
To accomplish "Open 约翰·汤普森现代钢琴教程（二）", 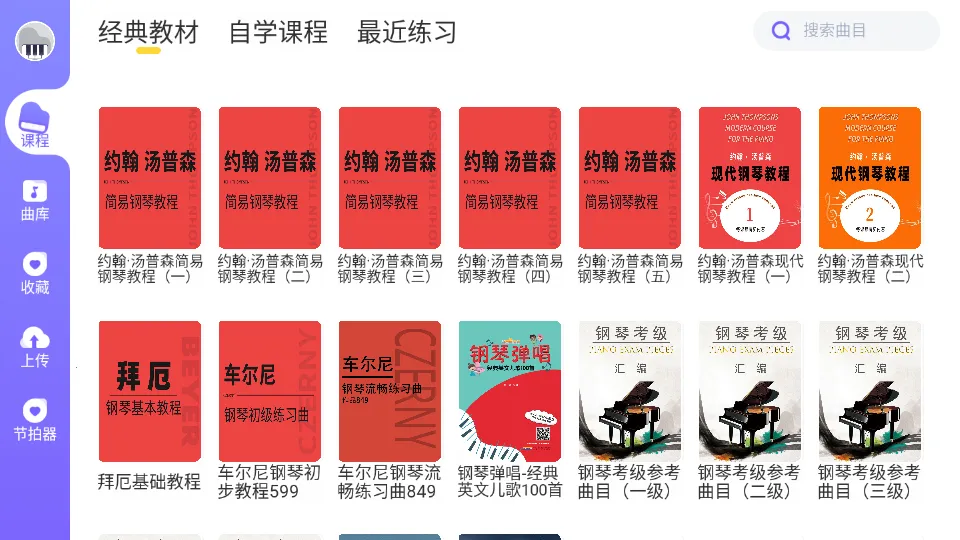I will pyautogui.click(x=870, y=178).
